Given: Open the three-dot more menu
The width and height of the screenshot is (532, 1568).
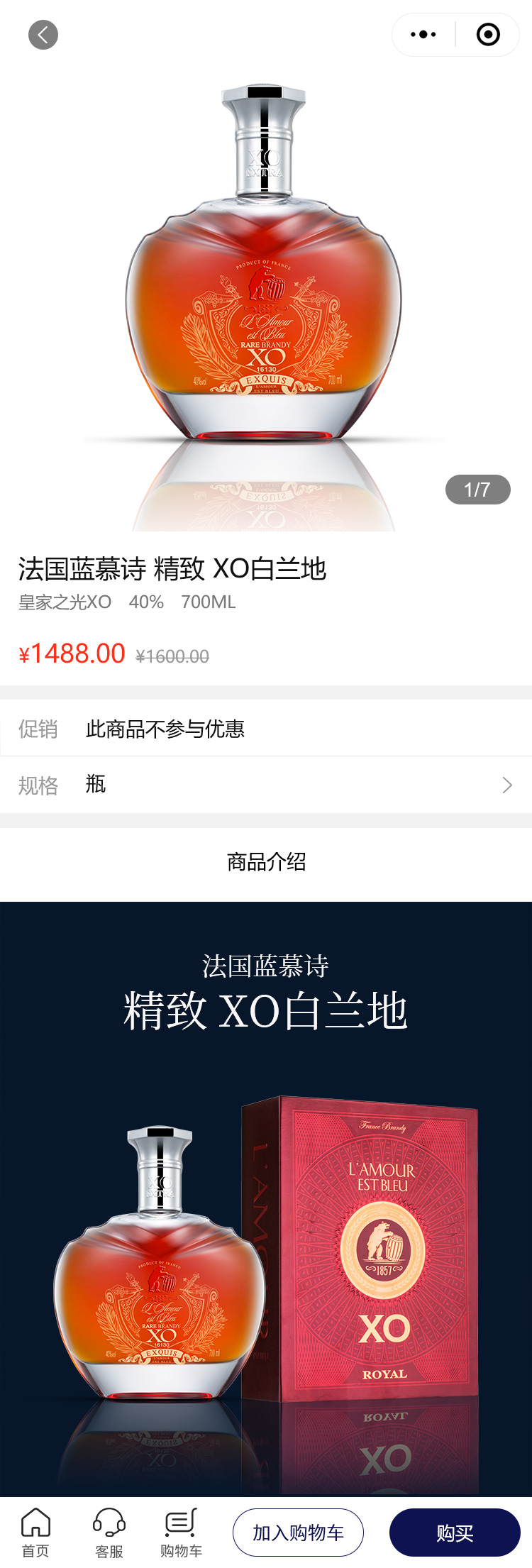Looking at the screenshot, I should click(423, 35).
